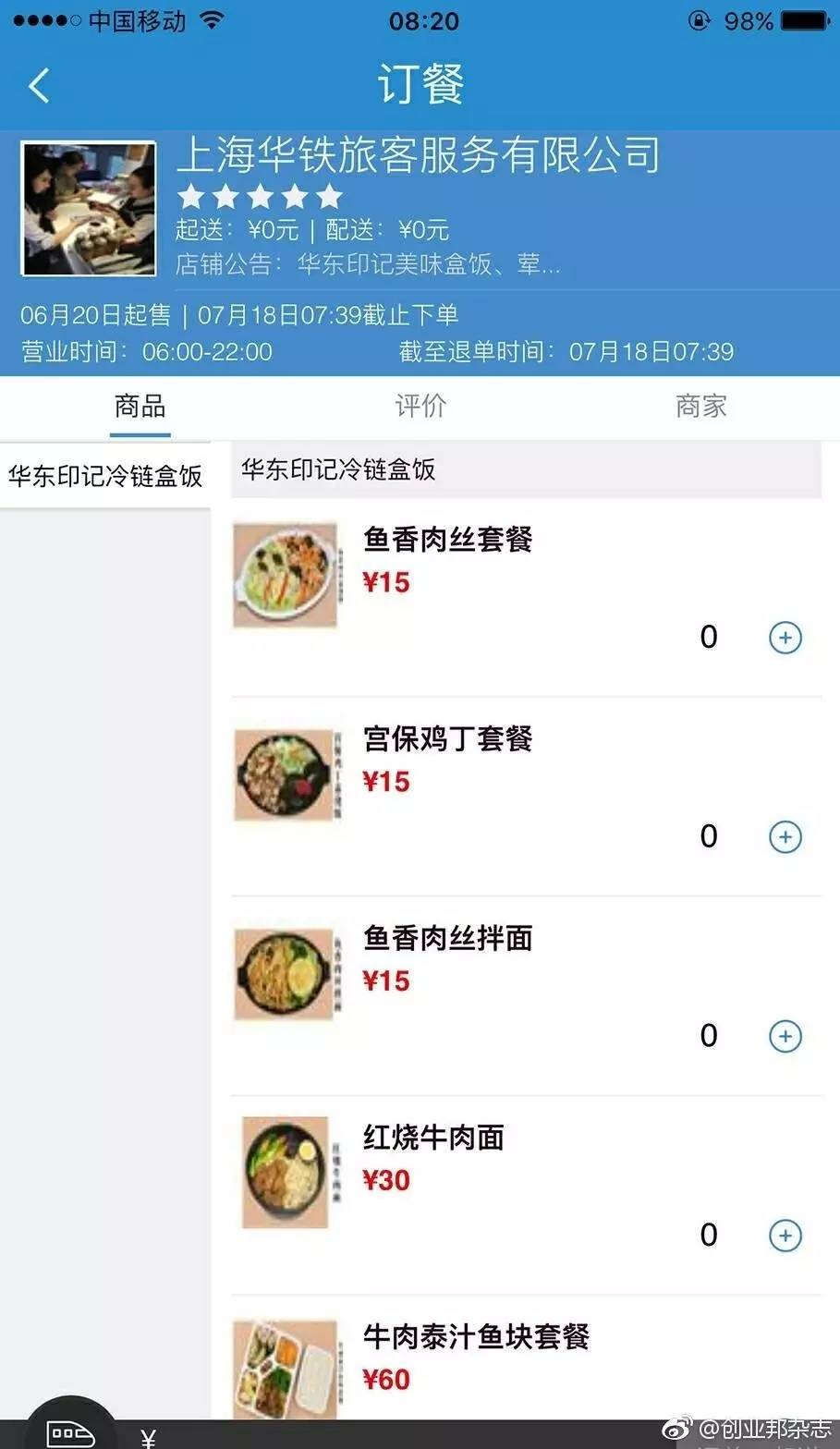Add one 宫保鸡丁套餐 to the order
This screenshot has width=840, height=1449.
tap(785, 836)
